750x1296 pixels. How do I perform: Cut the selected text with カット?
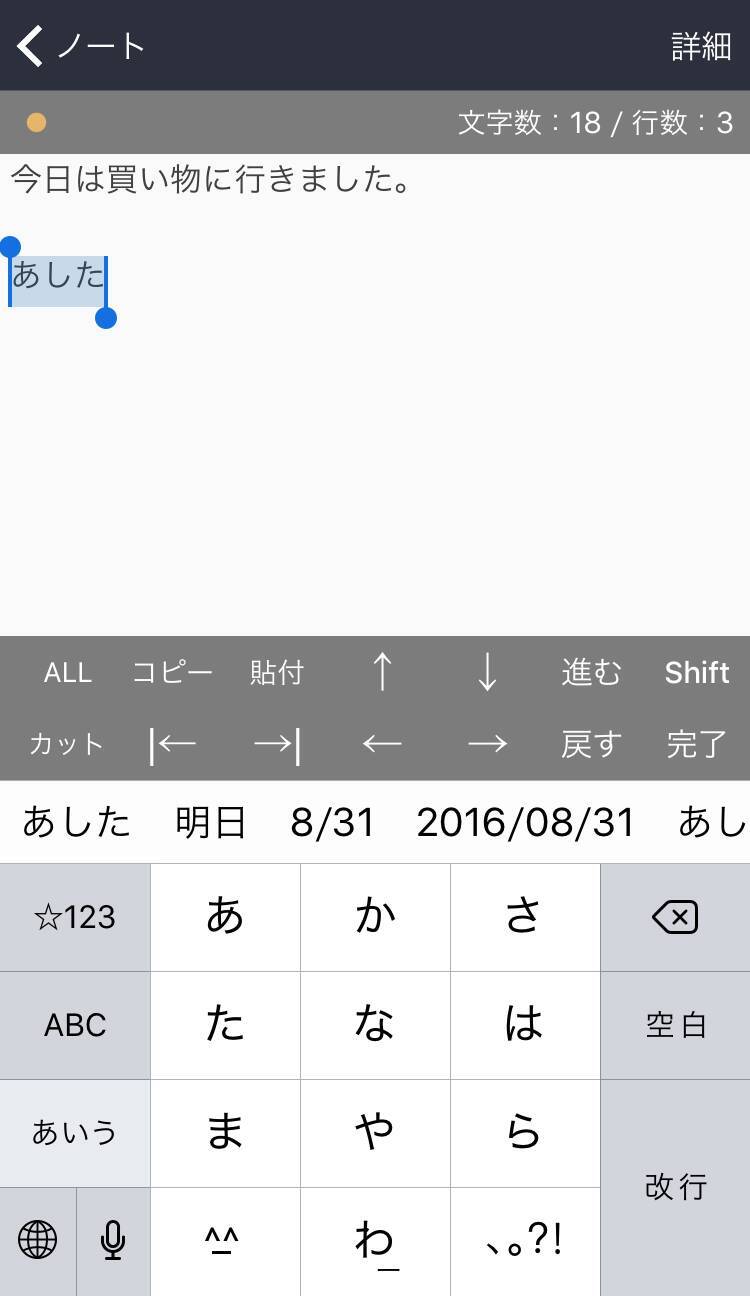(66, 745)
